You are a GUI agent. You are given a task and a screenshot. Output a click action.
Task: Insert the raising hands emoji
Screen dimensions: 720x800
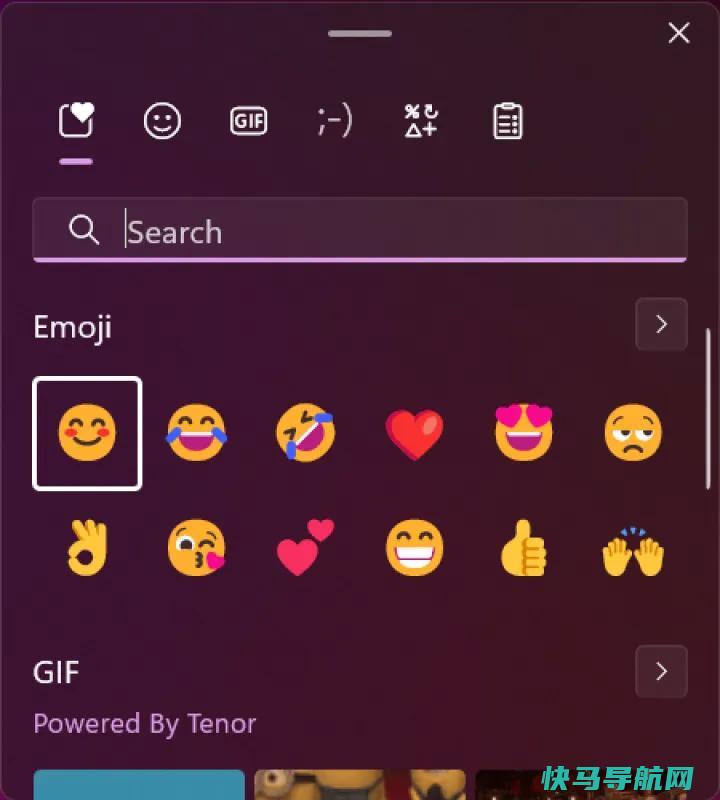coord(633,549)
